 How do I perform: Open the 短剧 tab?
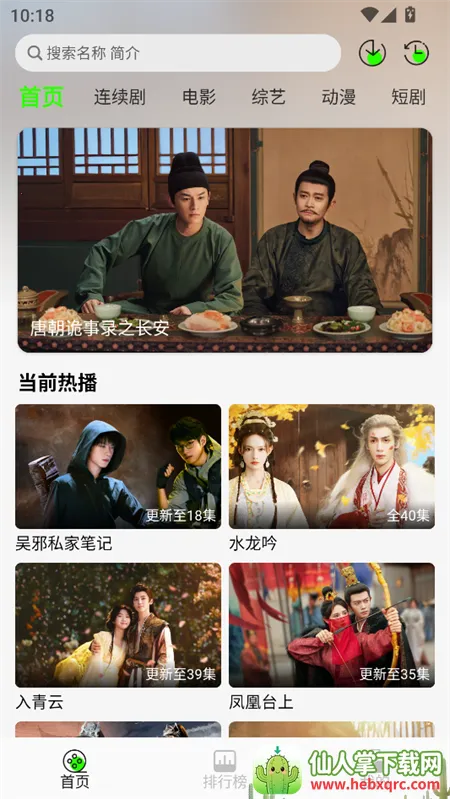point(408,97)
